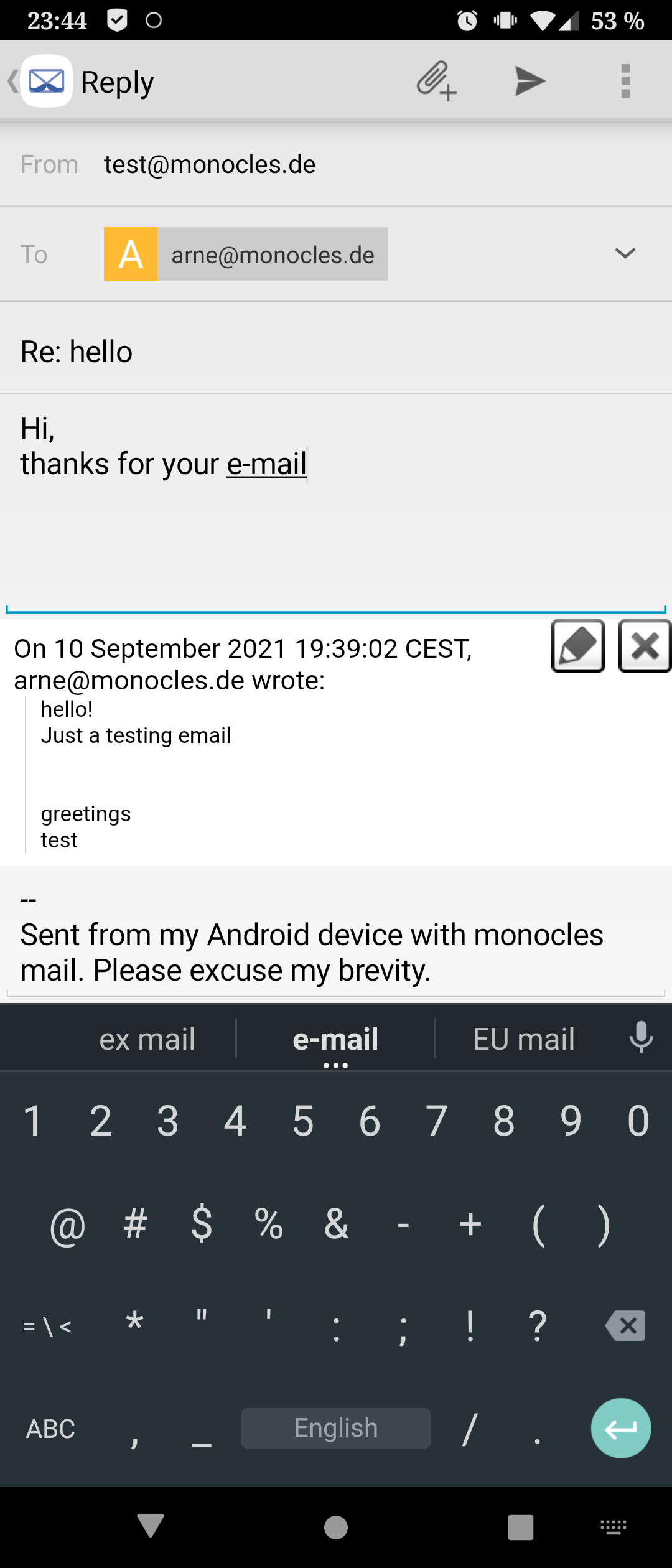Choose the "ex mail" keyboard suggestion
Screen dimensions: 672x1568
pos(147,1039)
